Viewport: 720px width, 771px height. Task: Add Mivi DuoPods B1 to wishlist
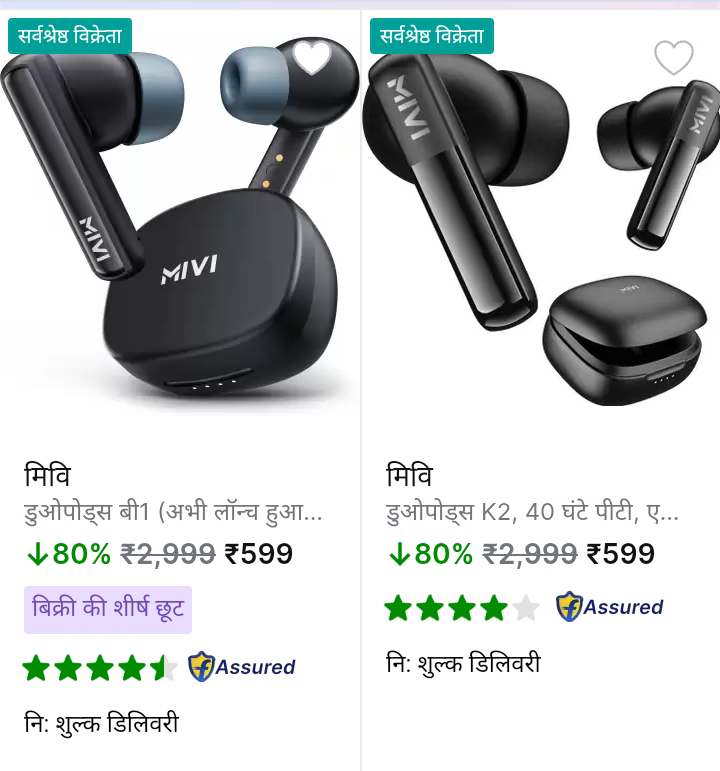pyautogui.click(x=312, y=59)
